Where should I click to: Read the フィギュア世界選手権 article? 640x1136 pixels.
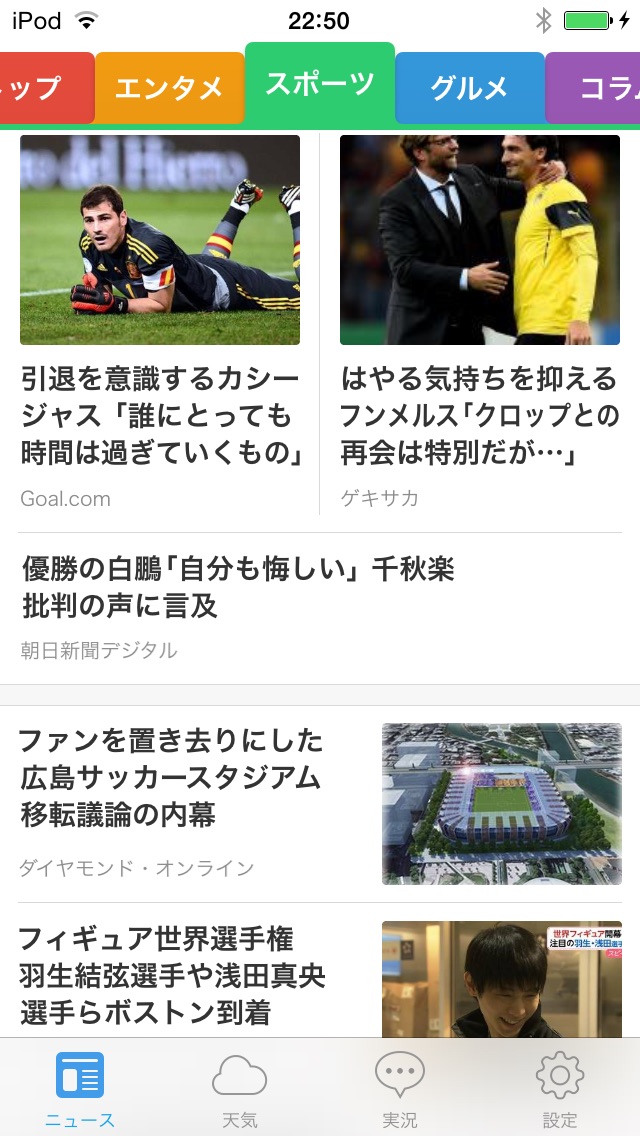[x=172, y=975]
